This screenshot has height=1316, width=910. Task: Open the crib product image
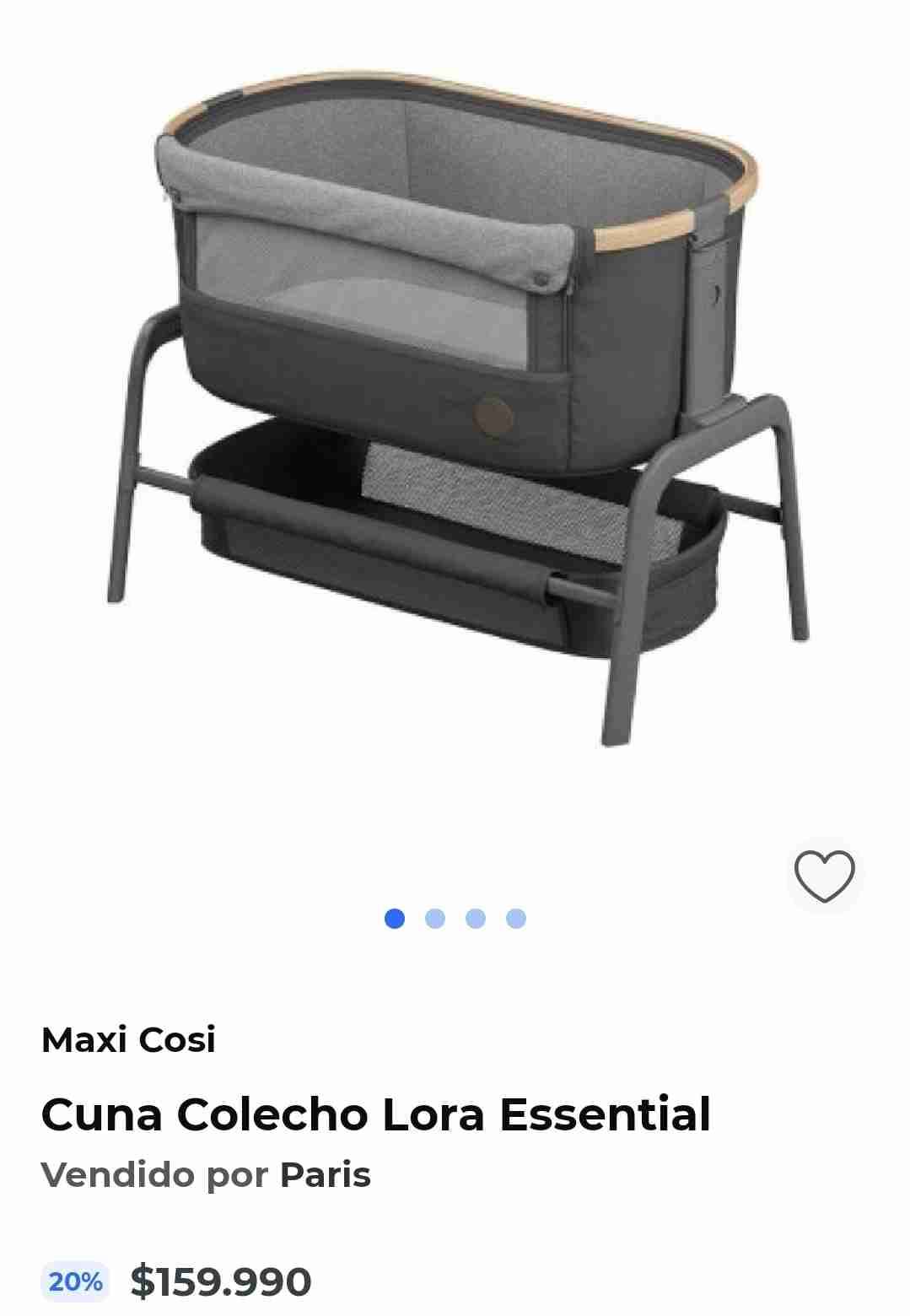[455, 405]
